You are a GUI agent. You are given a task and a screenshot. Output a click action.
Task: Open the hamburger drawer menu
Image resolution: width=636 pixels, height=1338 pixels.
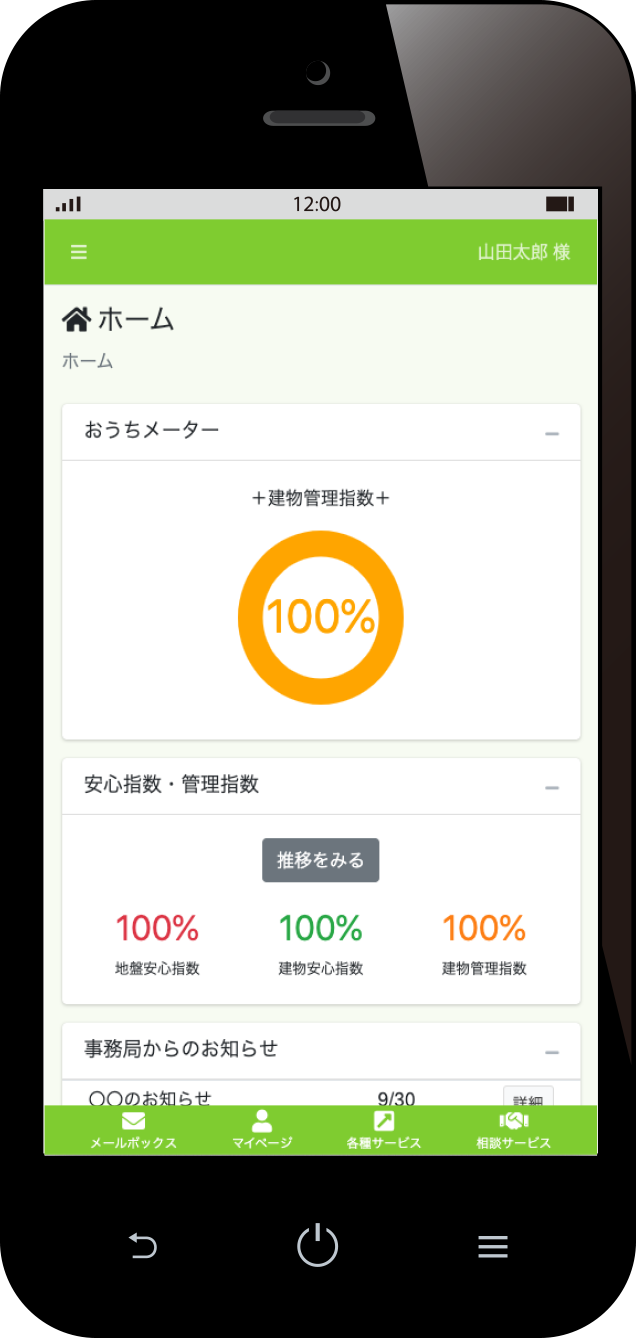coord(79,252)
